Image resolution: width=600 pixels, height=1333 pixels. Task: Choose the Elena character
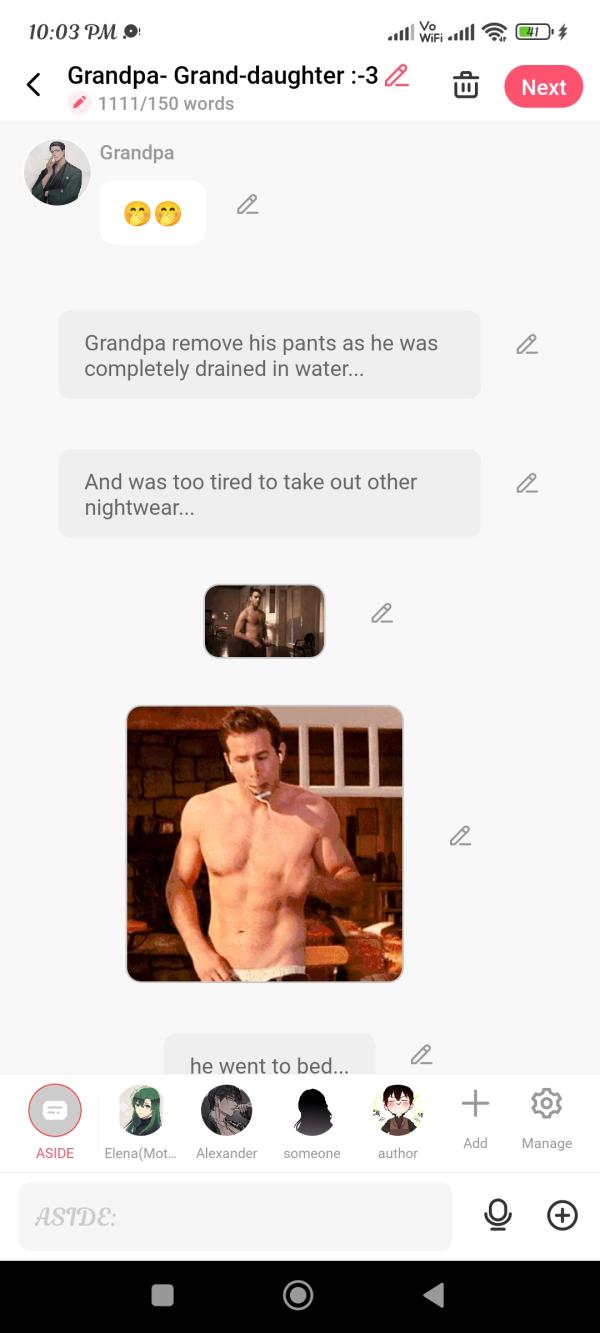tap(140, 1120)
